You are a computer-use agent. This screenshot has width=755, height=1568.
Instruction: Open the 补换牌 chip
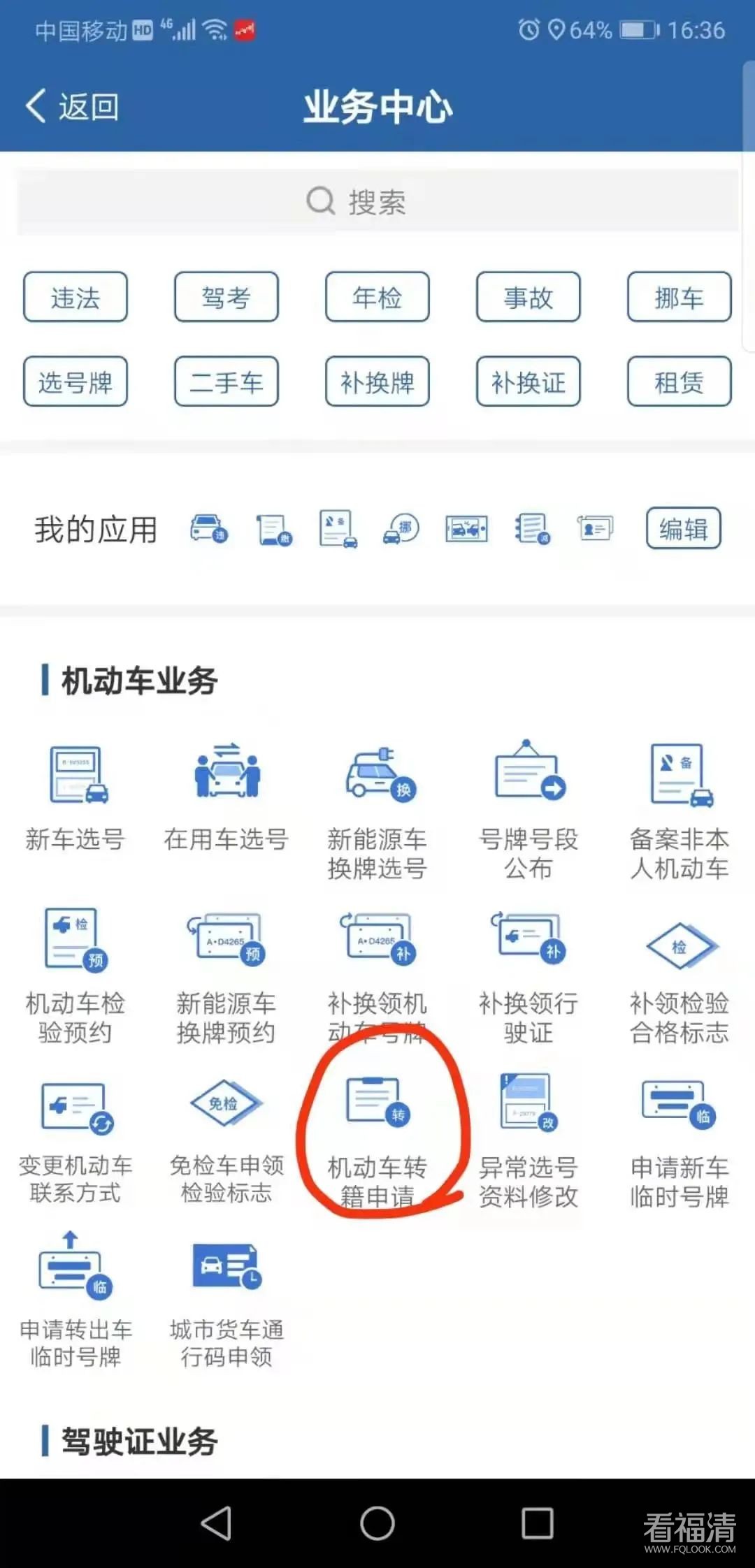[x=377, y=382]
